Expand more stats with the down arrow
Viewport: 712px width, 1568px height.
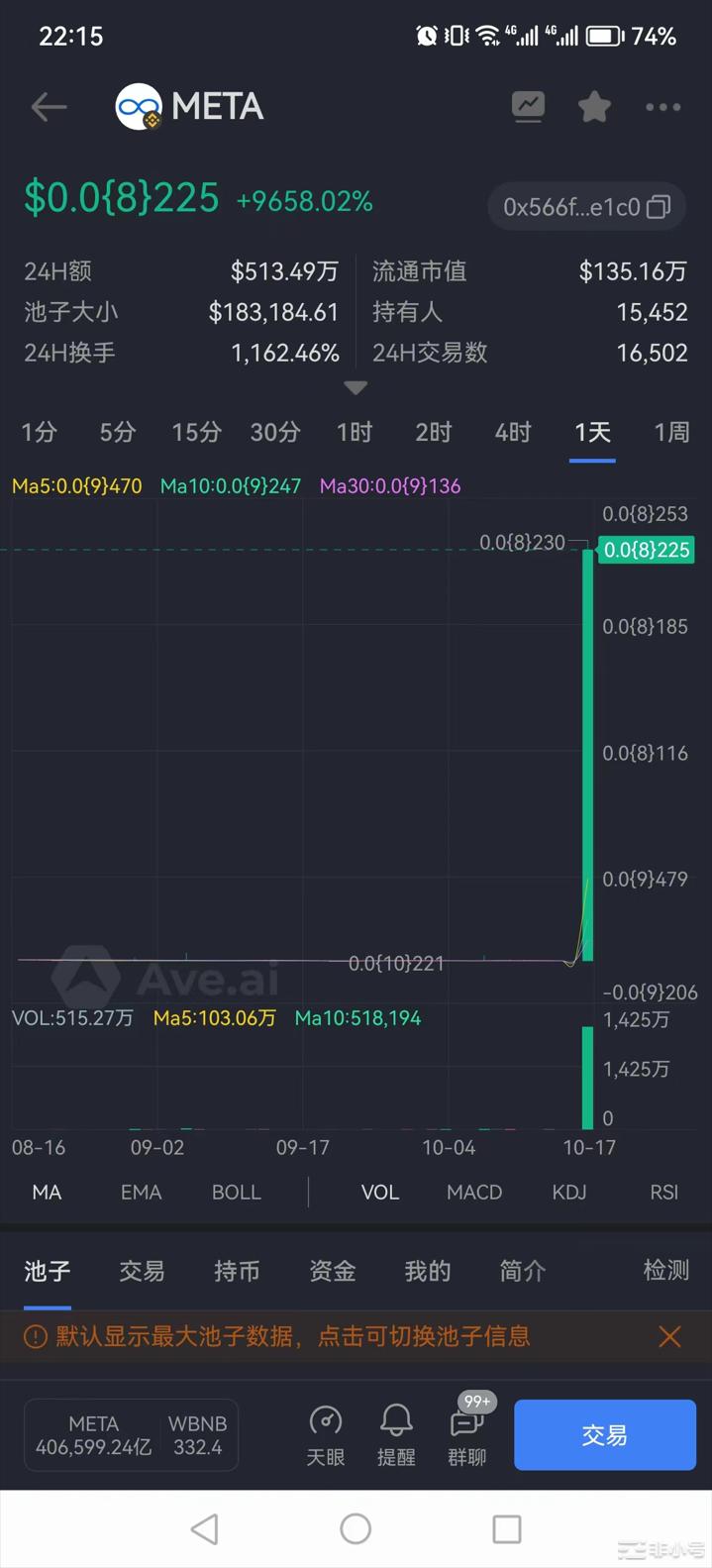356,387
